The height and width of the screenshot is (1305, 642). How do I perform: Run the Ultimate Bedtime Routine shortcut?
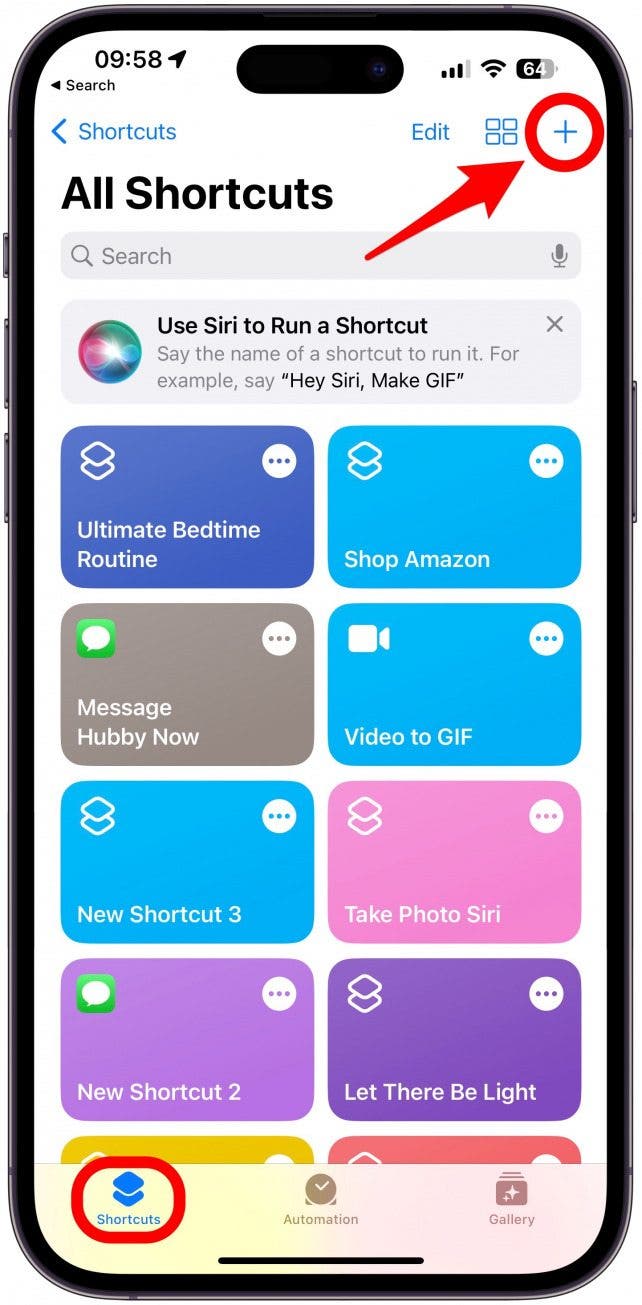[x=170, y=530]
